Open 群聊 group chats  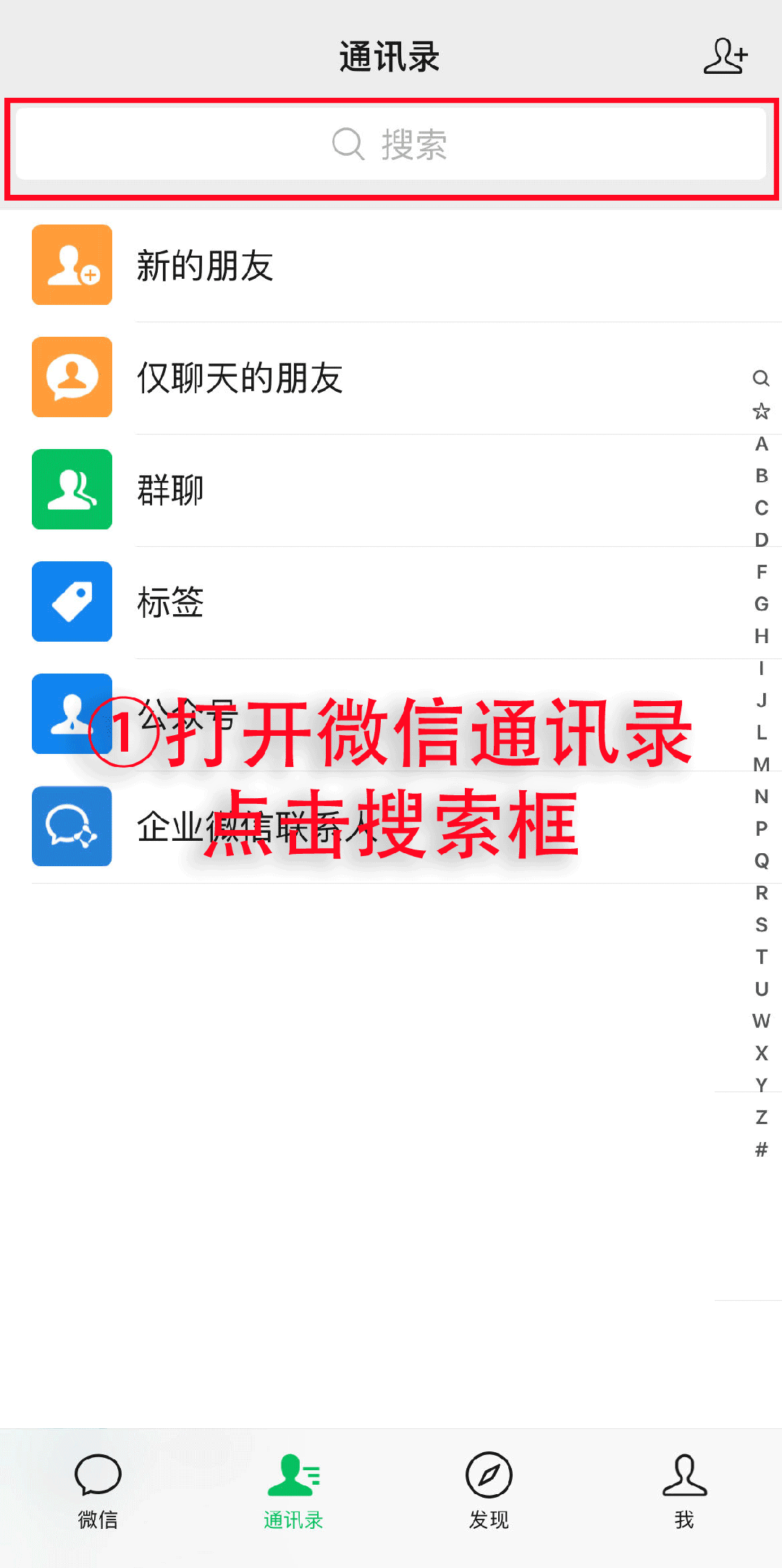pos(391,490)
